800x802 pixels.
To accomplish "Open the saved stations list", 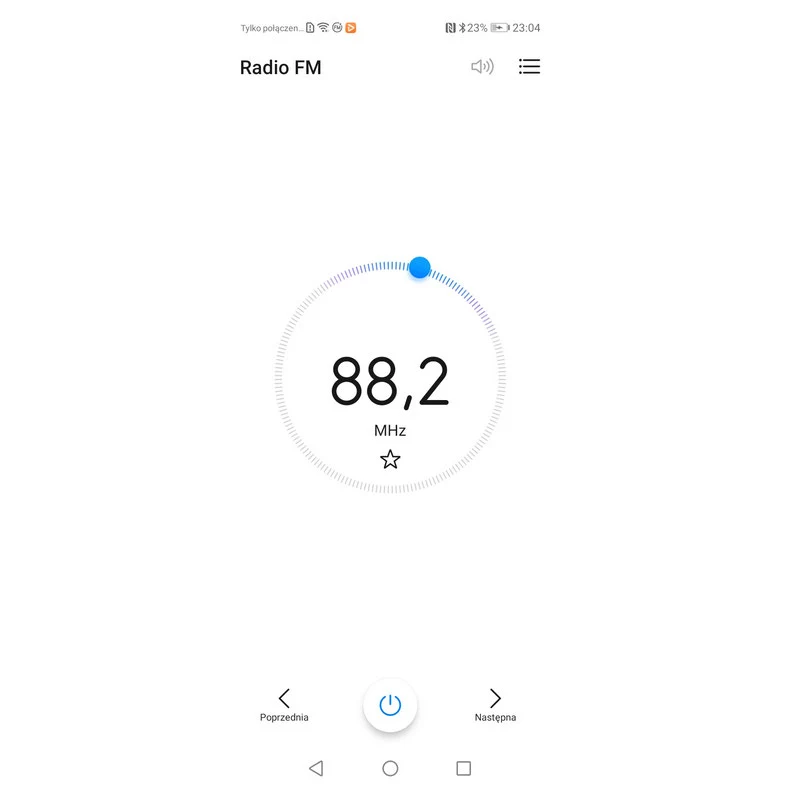I will (529, 67).
